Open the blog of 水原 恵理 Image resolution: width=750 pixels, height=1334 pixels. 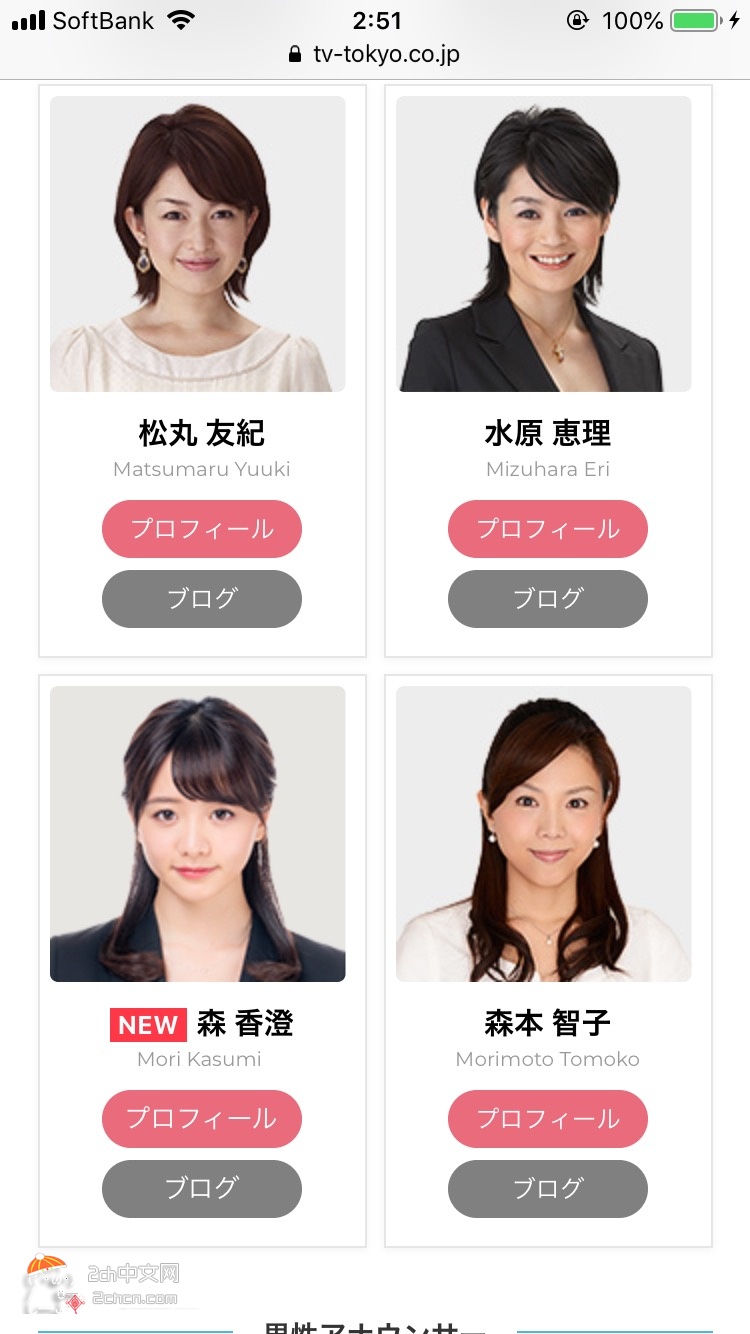[x=547, y=599]
